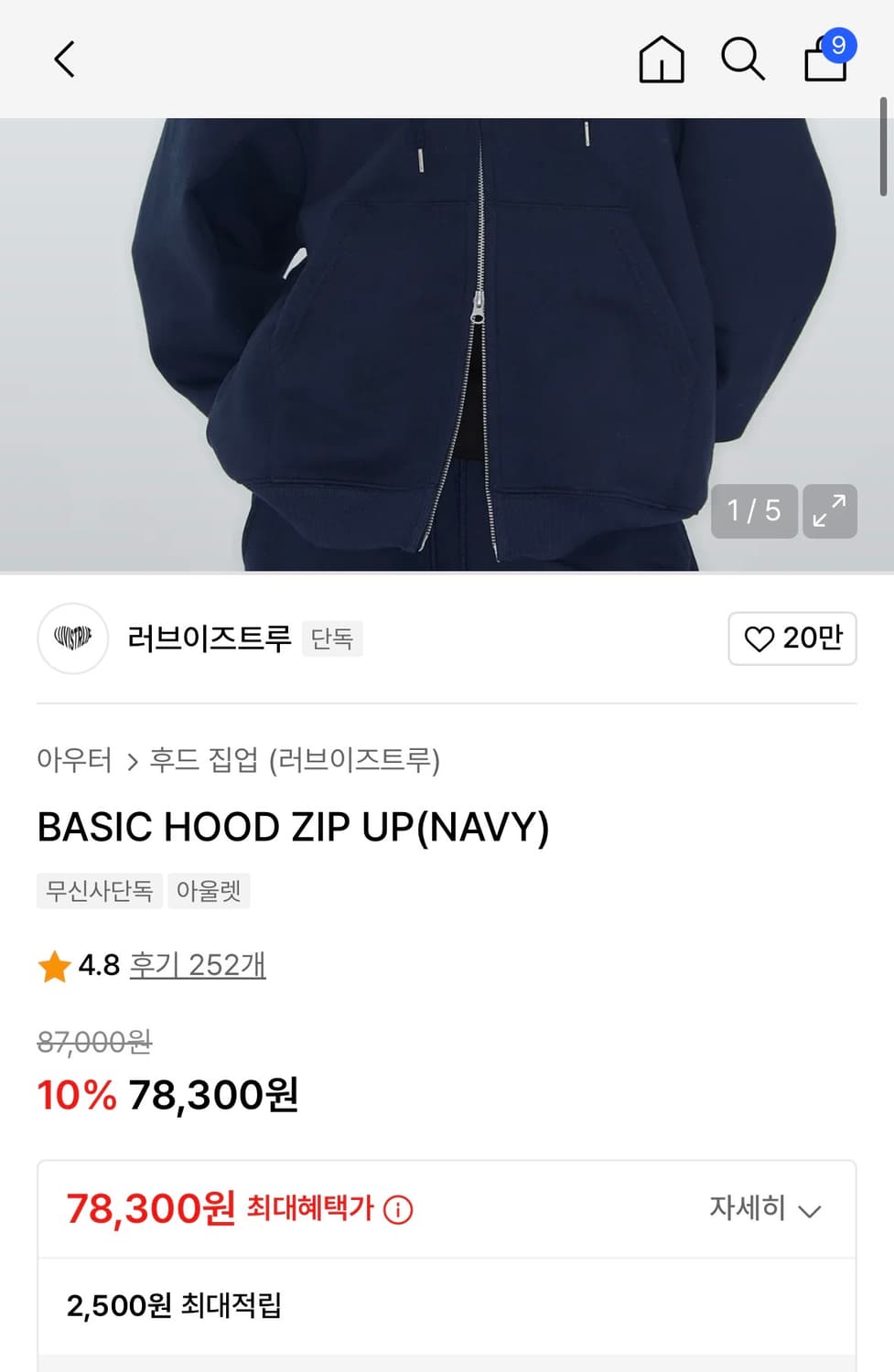
Task: Tap the 러브이즈트루 brand logo circle
Action: point(72,639)
